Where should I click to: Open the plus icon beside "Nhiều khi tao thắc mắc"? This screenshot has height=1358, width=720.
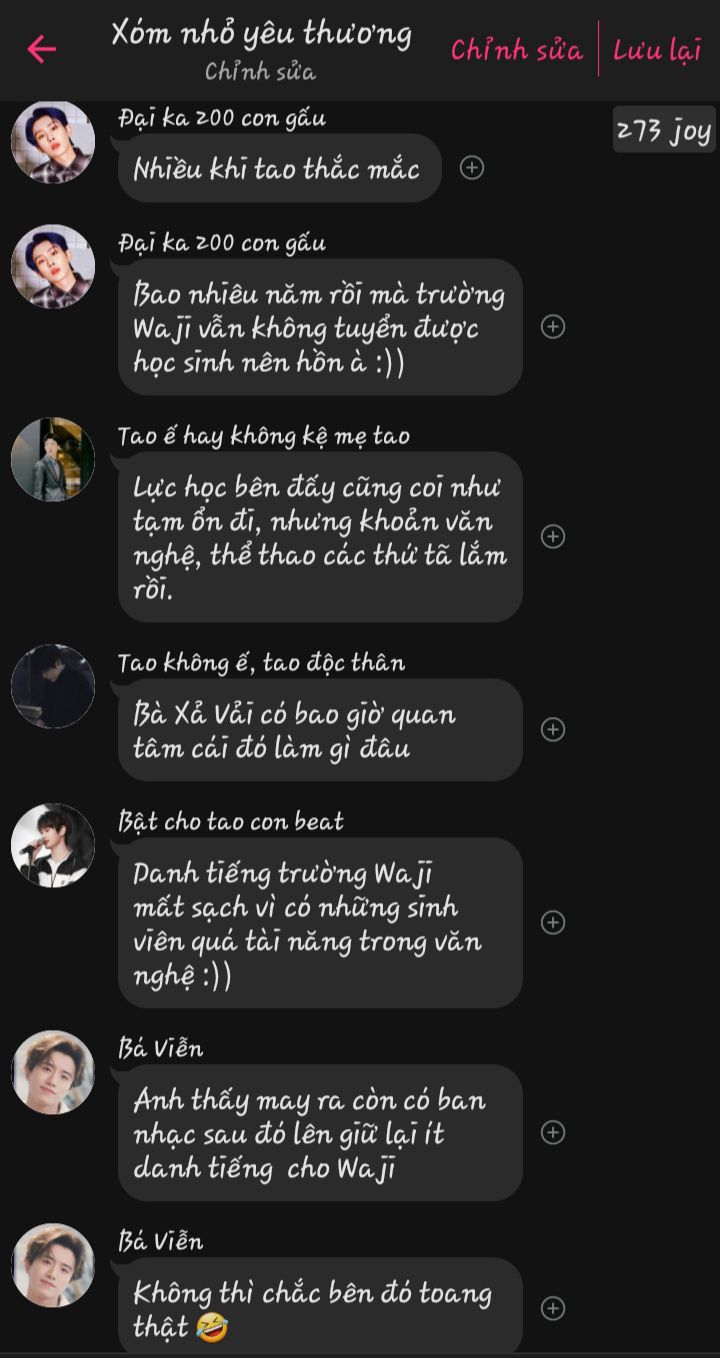pos(471,168)
